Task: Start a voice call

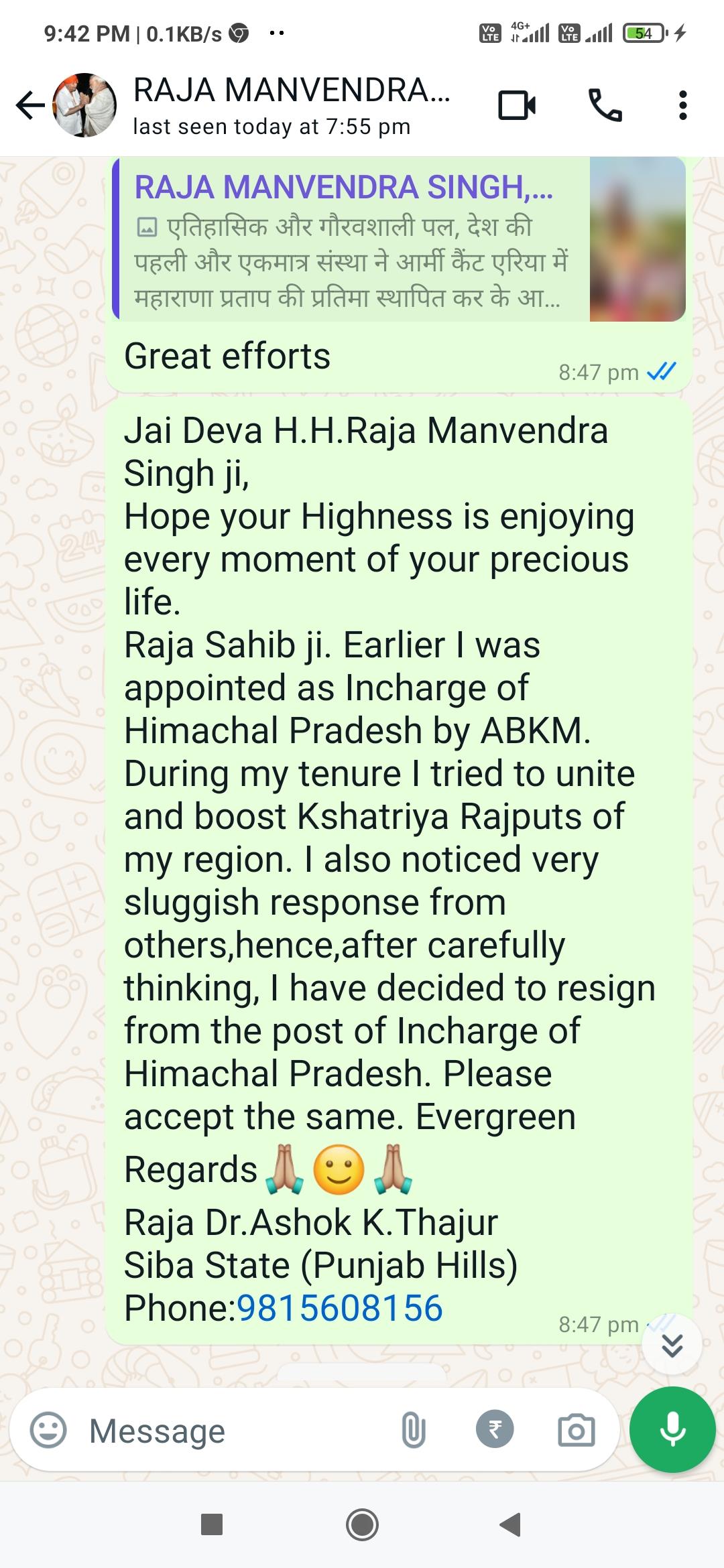Action: (605, 105)
